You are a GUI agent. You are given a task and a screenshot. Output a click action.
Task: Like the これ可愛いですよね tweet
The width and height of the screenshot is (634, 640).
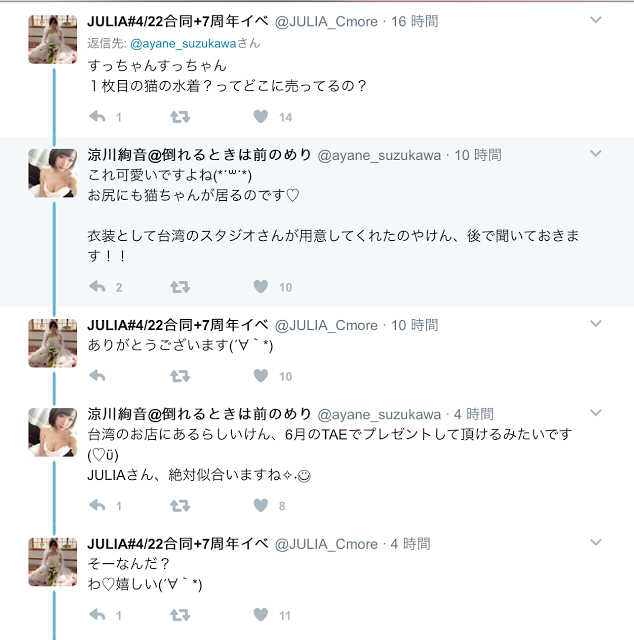[261, 287]
